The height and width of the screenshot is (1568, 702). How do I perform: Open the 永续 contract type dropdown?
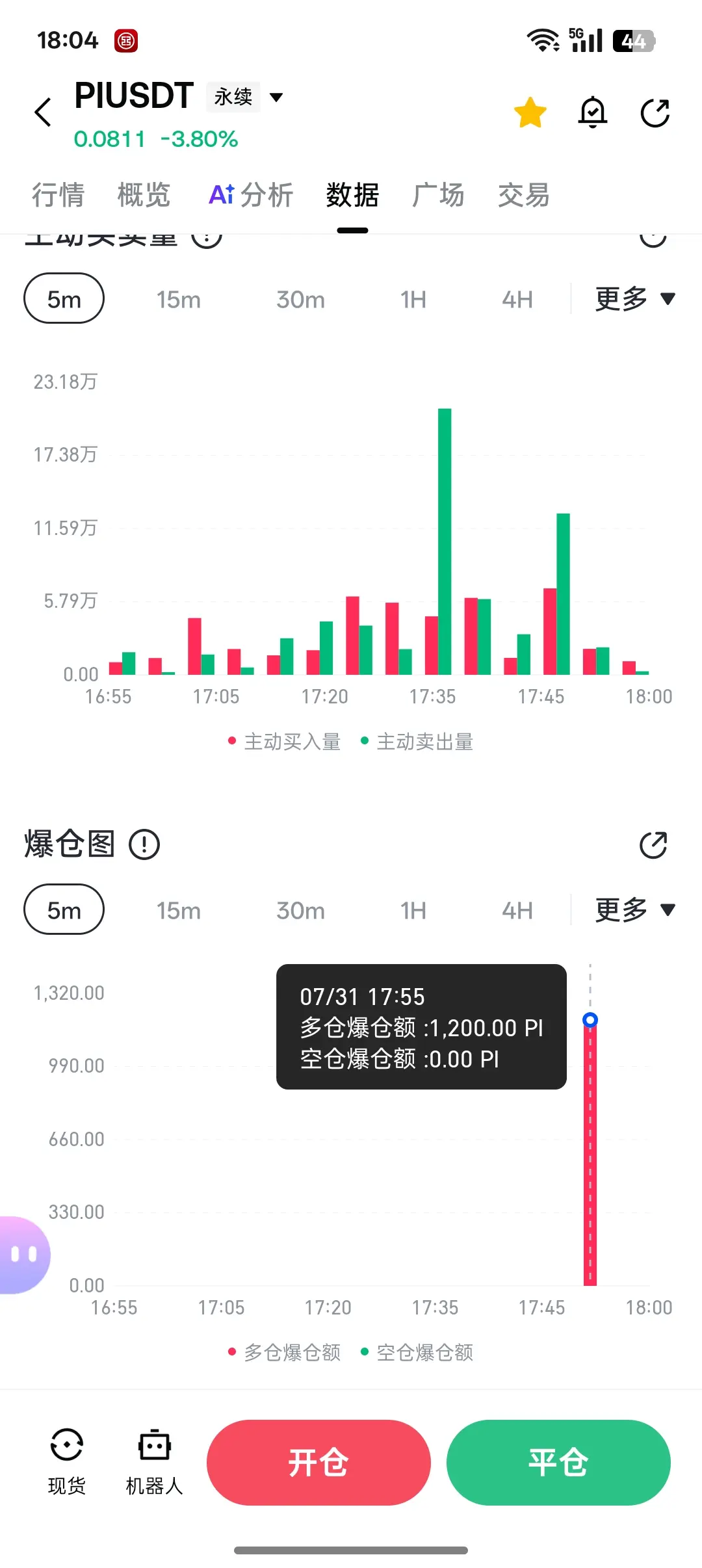[246, 97]
